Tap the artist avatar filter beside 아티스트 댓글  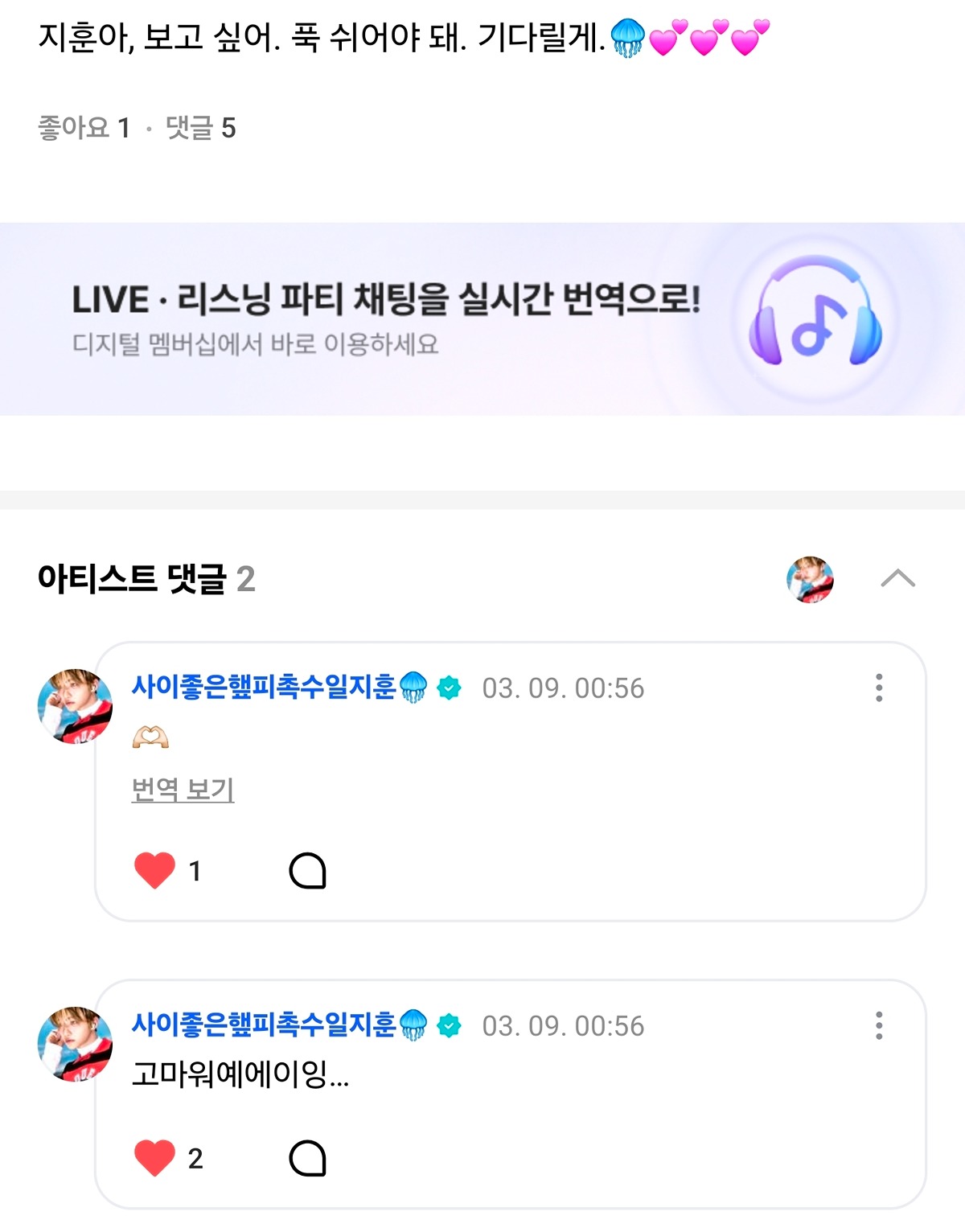pyautogui.click(x=810, y=579)
